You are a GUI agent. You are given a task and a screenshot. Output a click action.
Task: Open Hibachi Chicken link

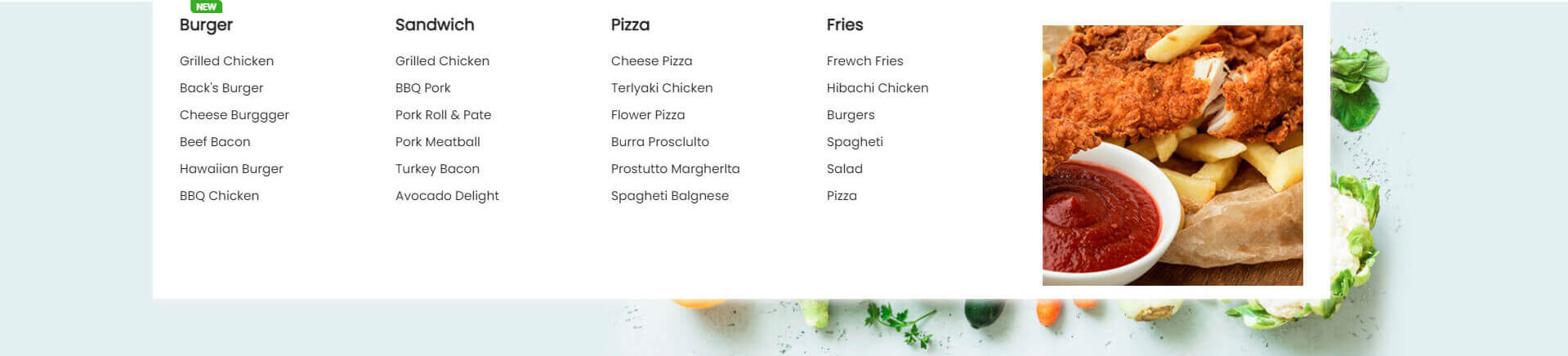877,88
